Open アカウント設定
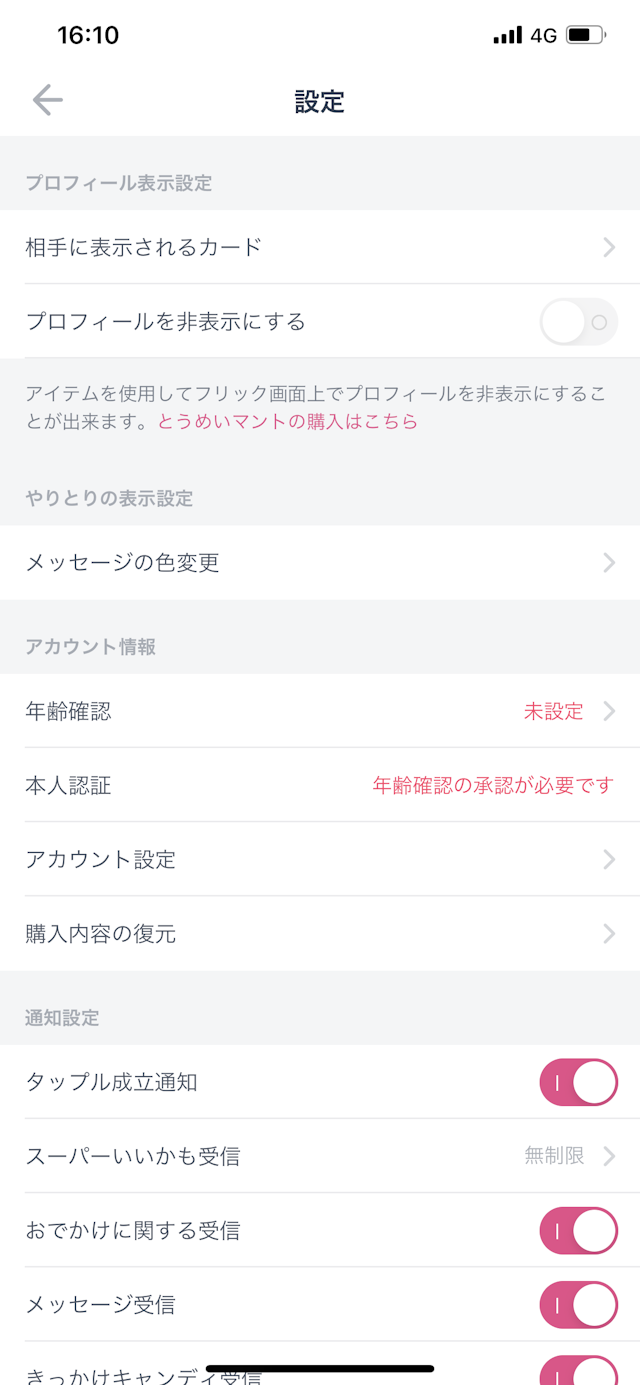Image resolution: width=640 pixels, height=1385 pixels. click(x=320, y=859)
